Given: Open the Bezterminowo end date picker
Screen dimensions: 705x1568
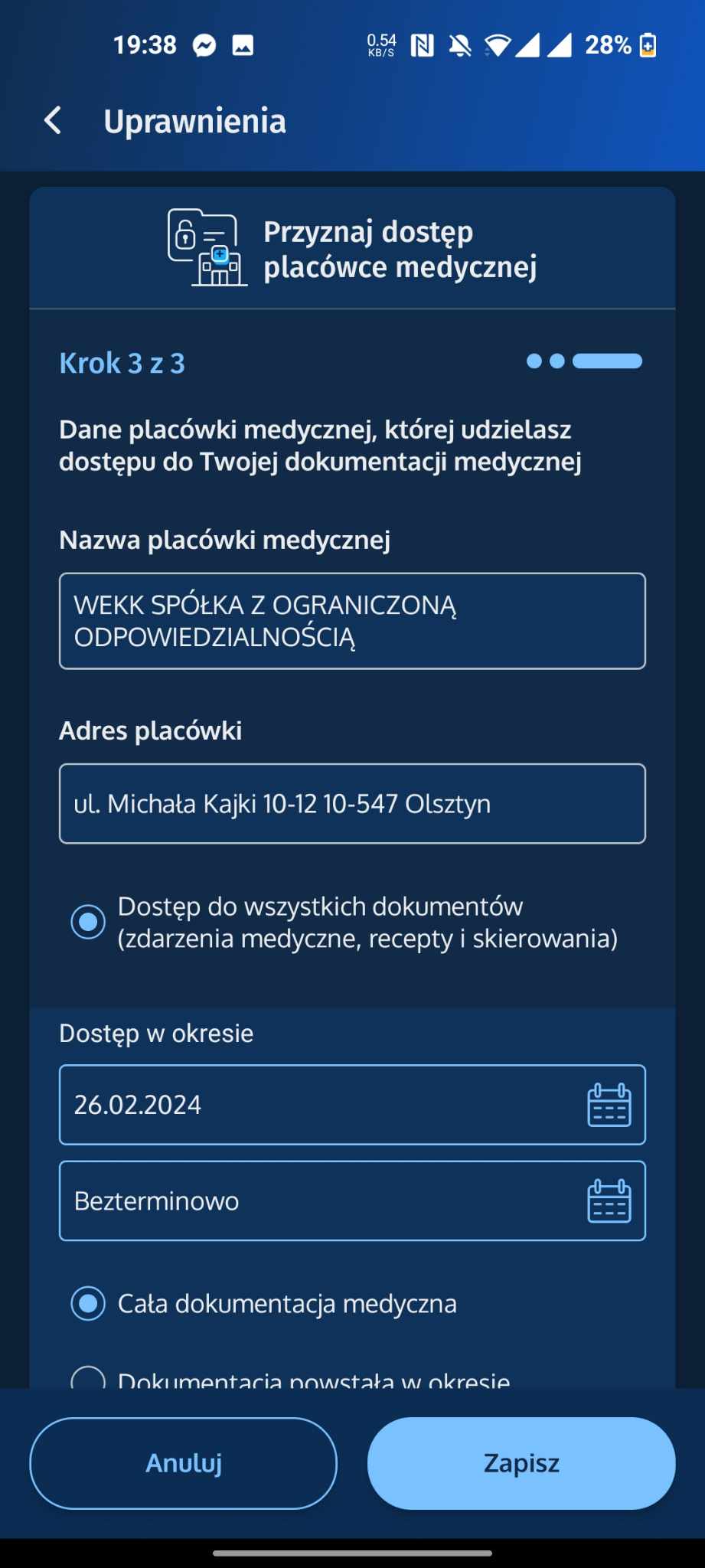Looking at the screenshot, I should click(x=352, y=1200).
